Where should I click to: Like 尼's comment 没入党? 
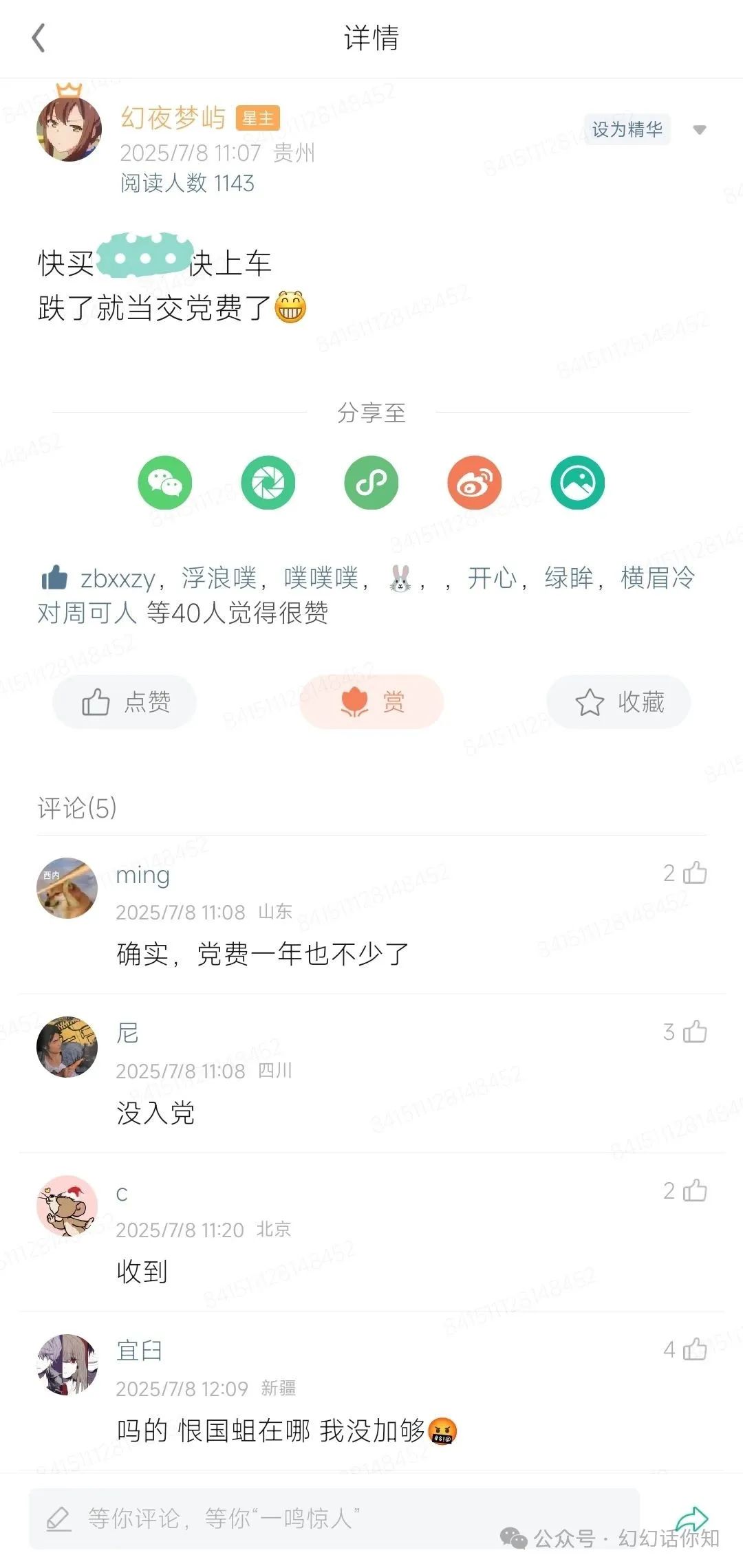[x=695, y=1032]
